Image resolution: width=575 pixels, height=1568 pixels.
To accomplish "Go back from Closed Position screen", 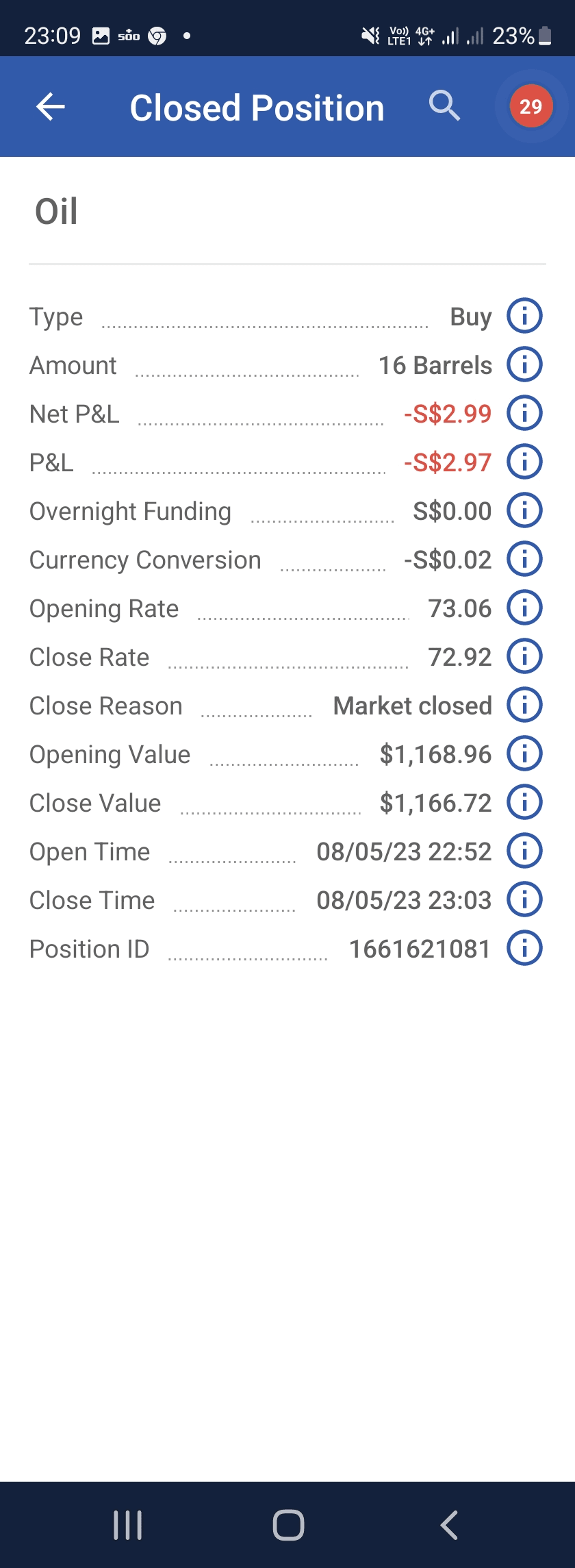I will tap(51, 107).
